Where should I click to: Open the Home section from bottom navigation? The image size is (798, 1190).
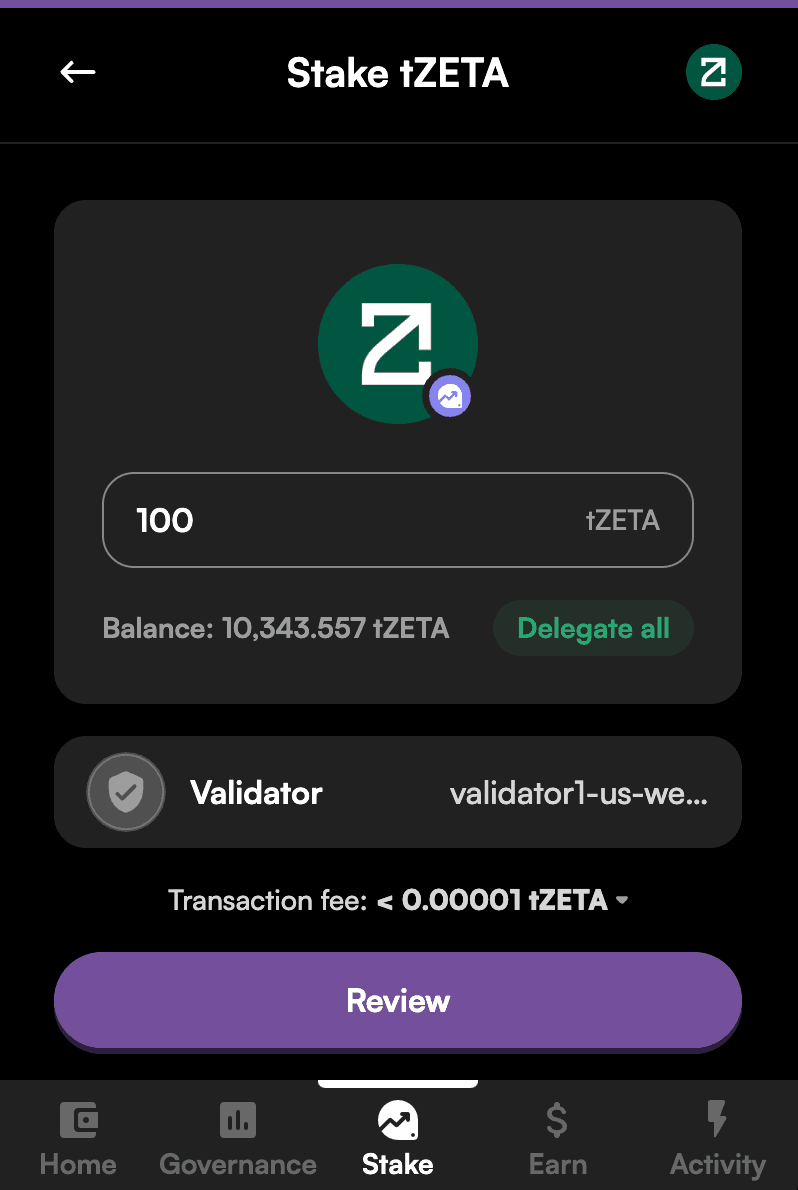pyautogui.click(x=78, y=1137)
